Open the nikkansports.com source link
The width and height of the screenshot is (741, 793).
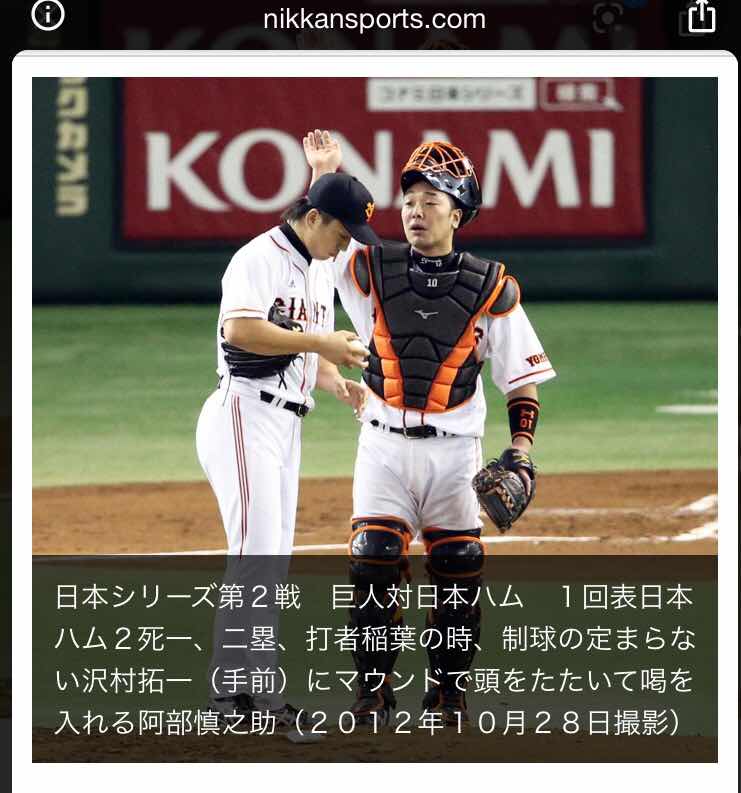pyautogui.click(x=374, y=18)
